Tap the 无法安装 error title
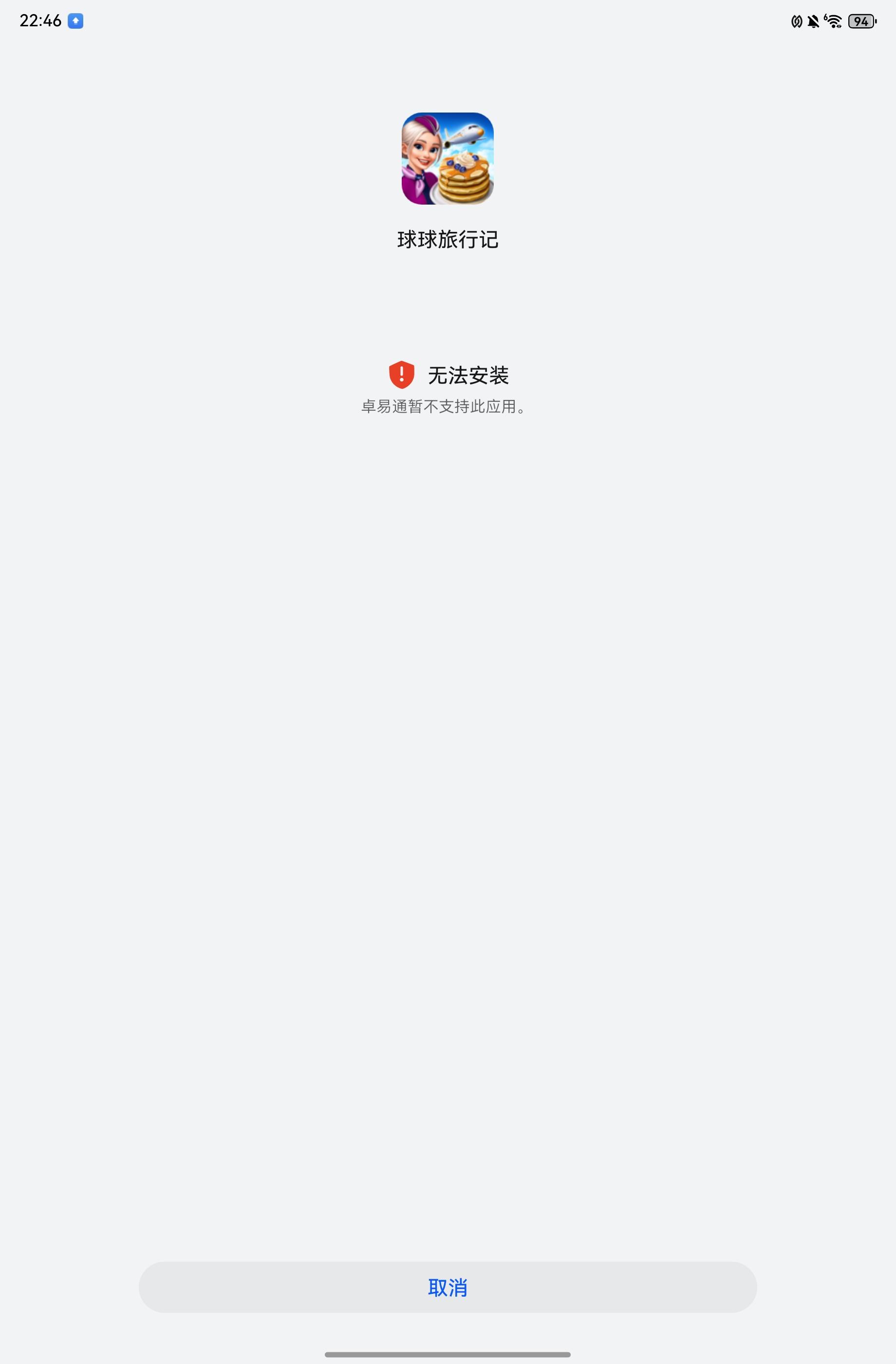This screenshot has width=896, height=1364. pos(470,376)
